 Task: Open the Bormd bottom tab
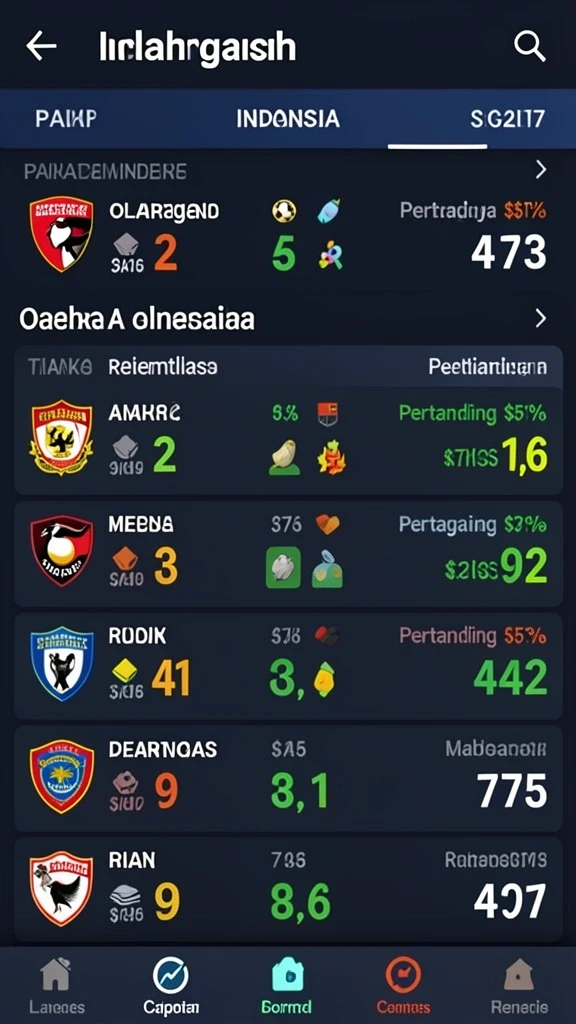click(287, 985)
